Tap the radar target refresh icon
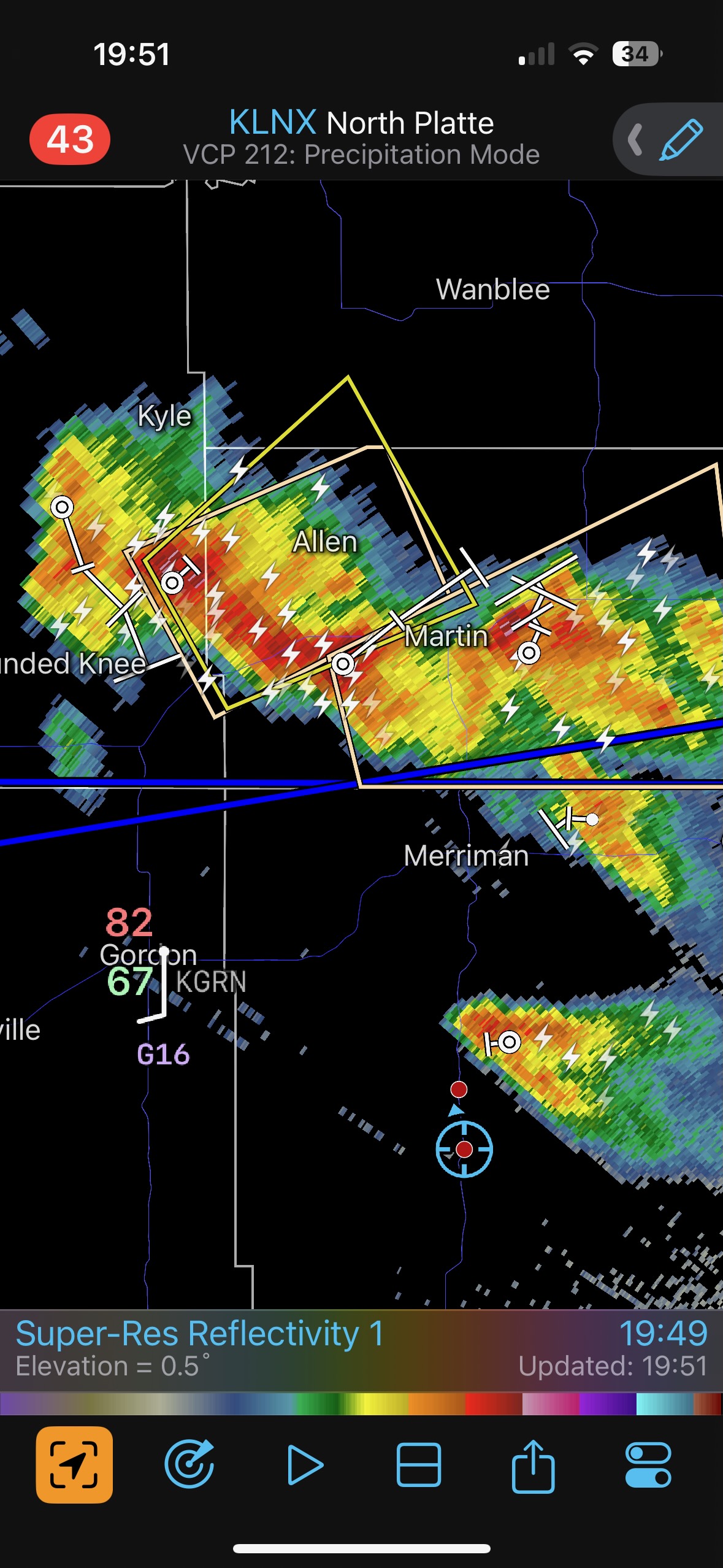723x1568 pixels. pyautogui.click(x=189, y=1465)
